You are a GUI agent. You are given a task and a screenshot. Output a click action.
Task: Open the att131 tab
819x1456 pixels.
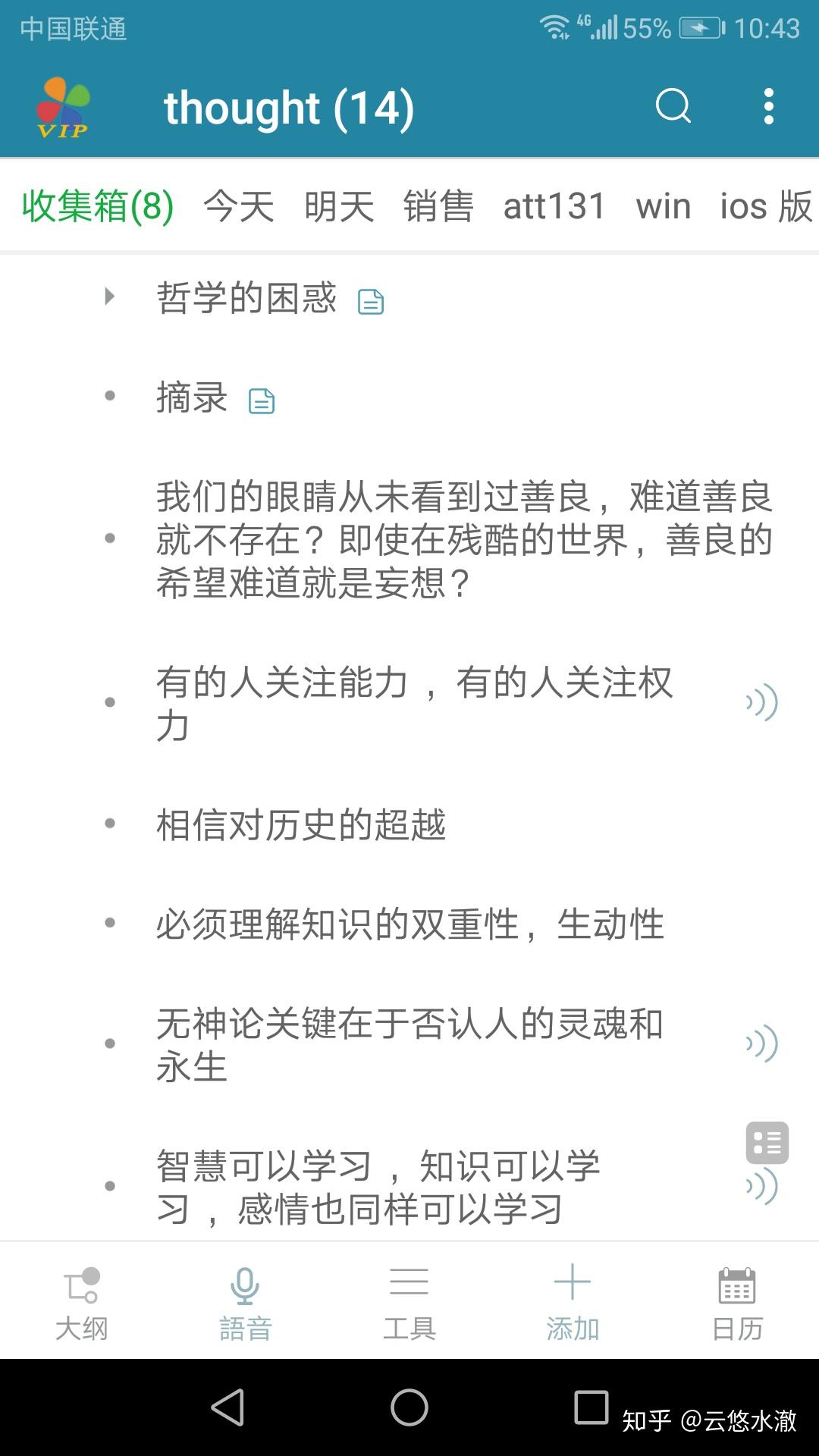click(555, 206)
